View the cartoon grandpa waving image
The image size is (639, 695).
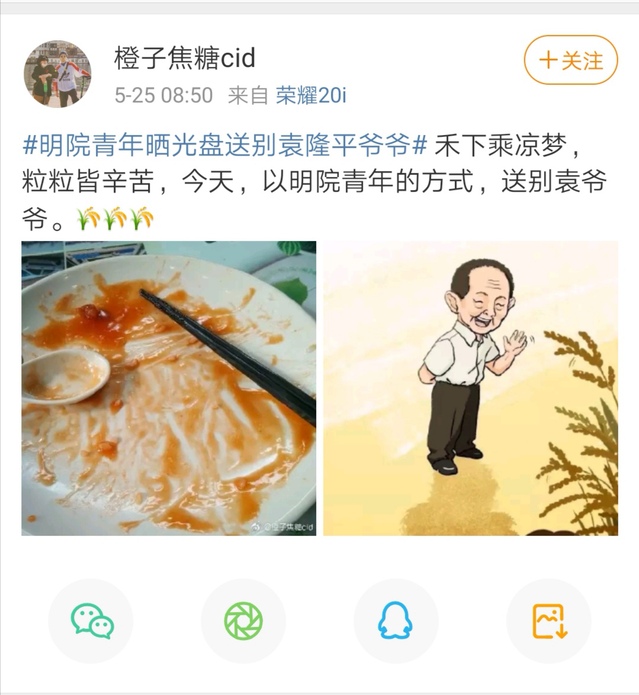470,388
